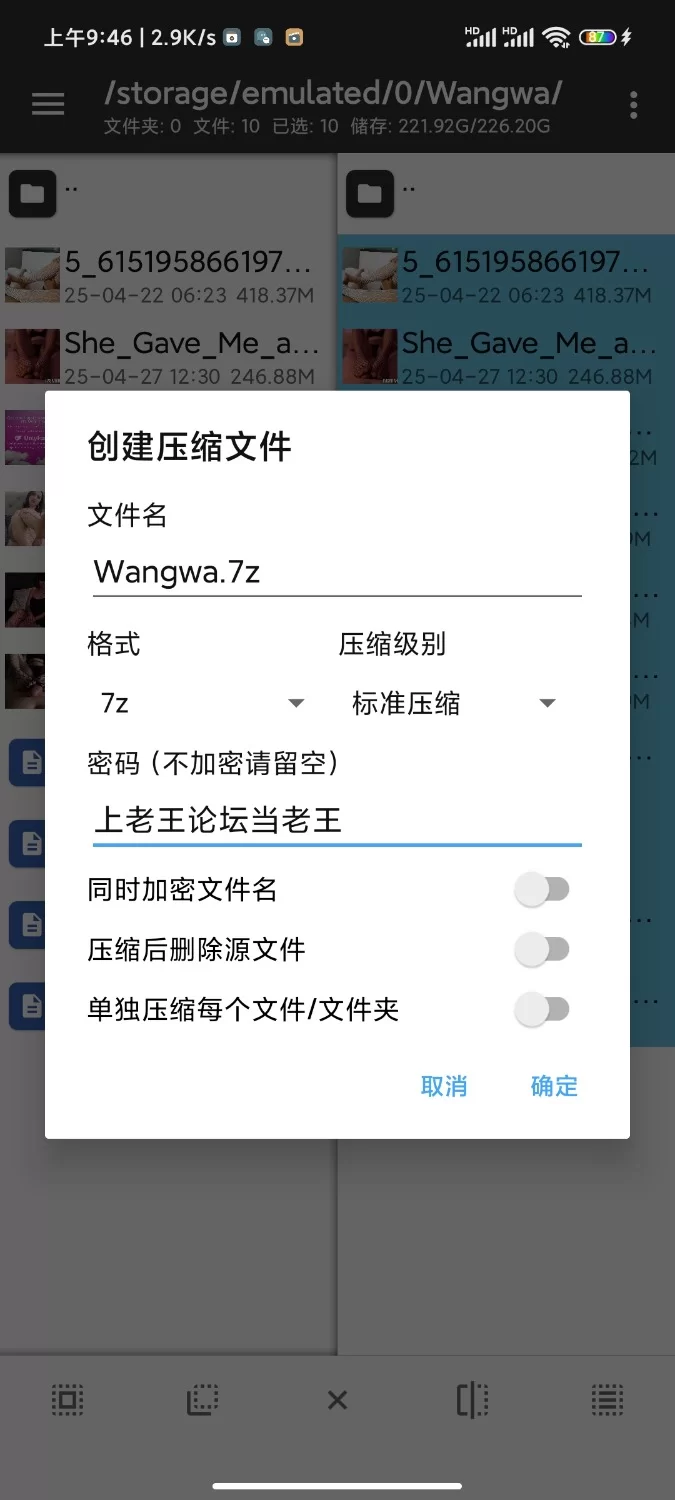675x1500 pixels.
Task: Tap the file name field Wangwa.7z
Action: point(336,572)
